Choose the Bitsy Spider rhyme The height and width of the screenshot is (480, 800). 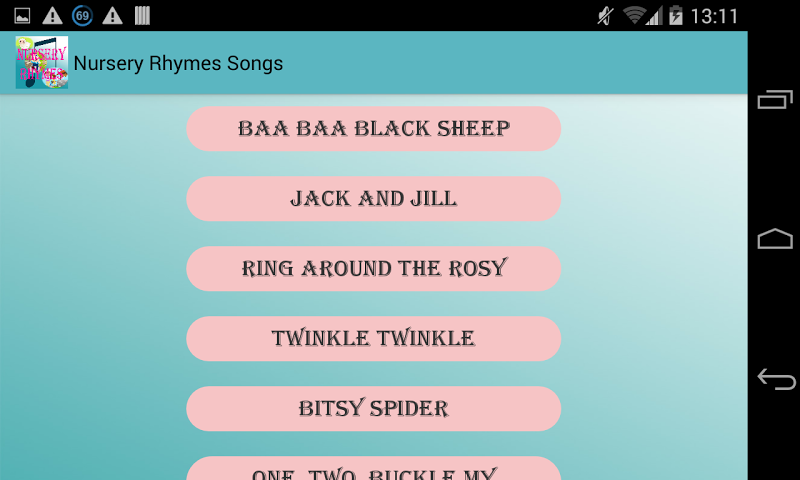pos(373,409)
